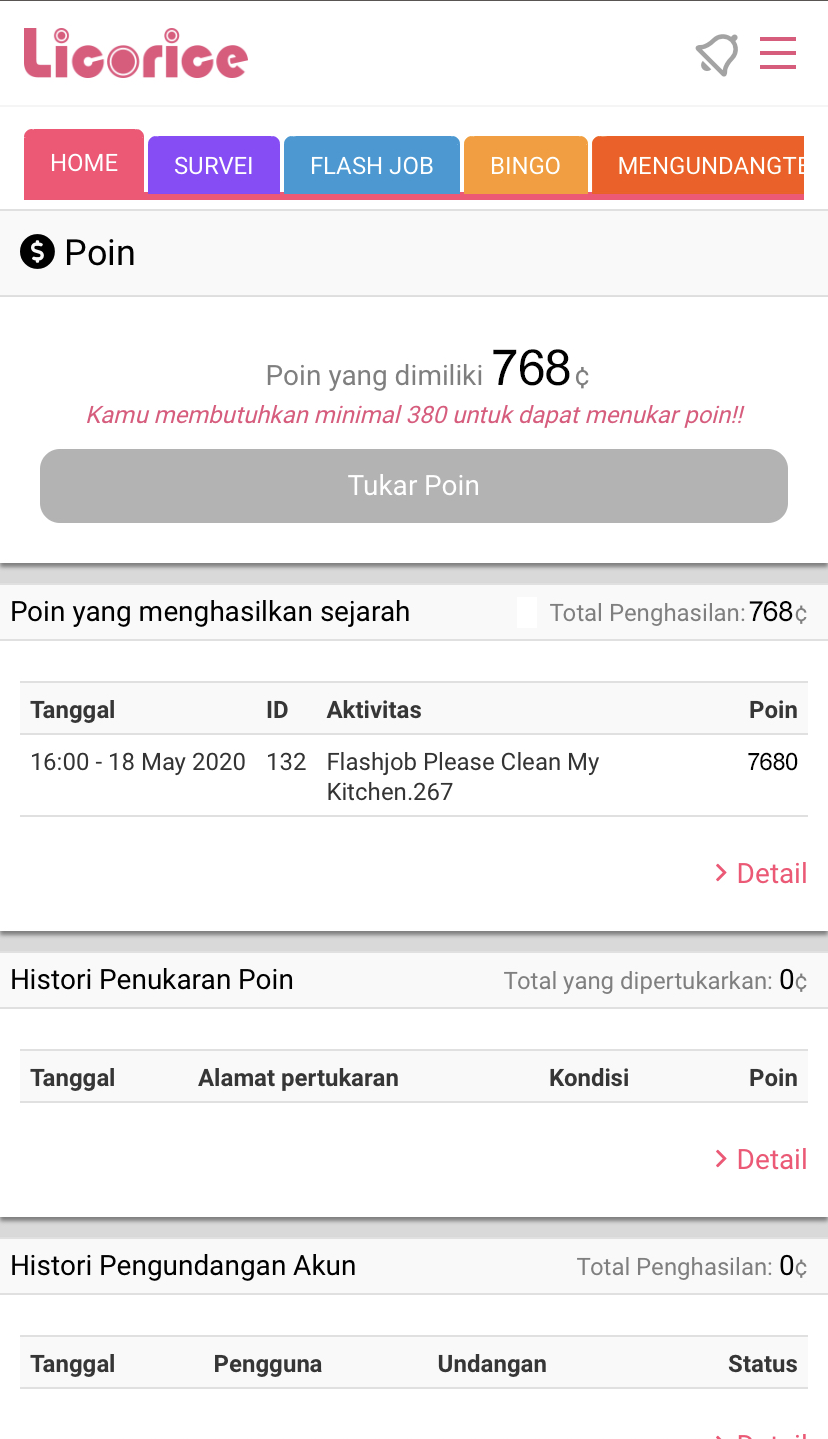
Task: Switch to the HOME tab
Action: tap(84, 163)
